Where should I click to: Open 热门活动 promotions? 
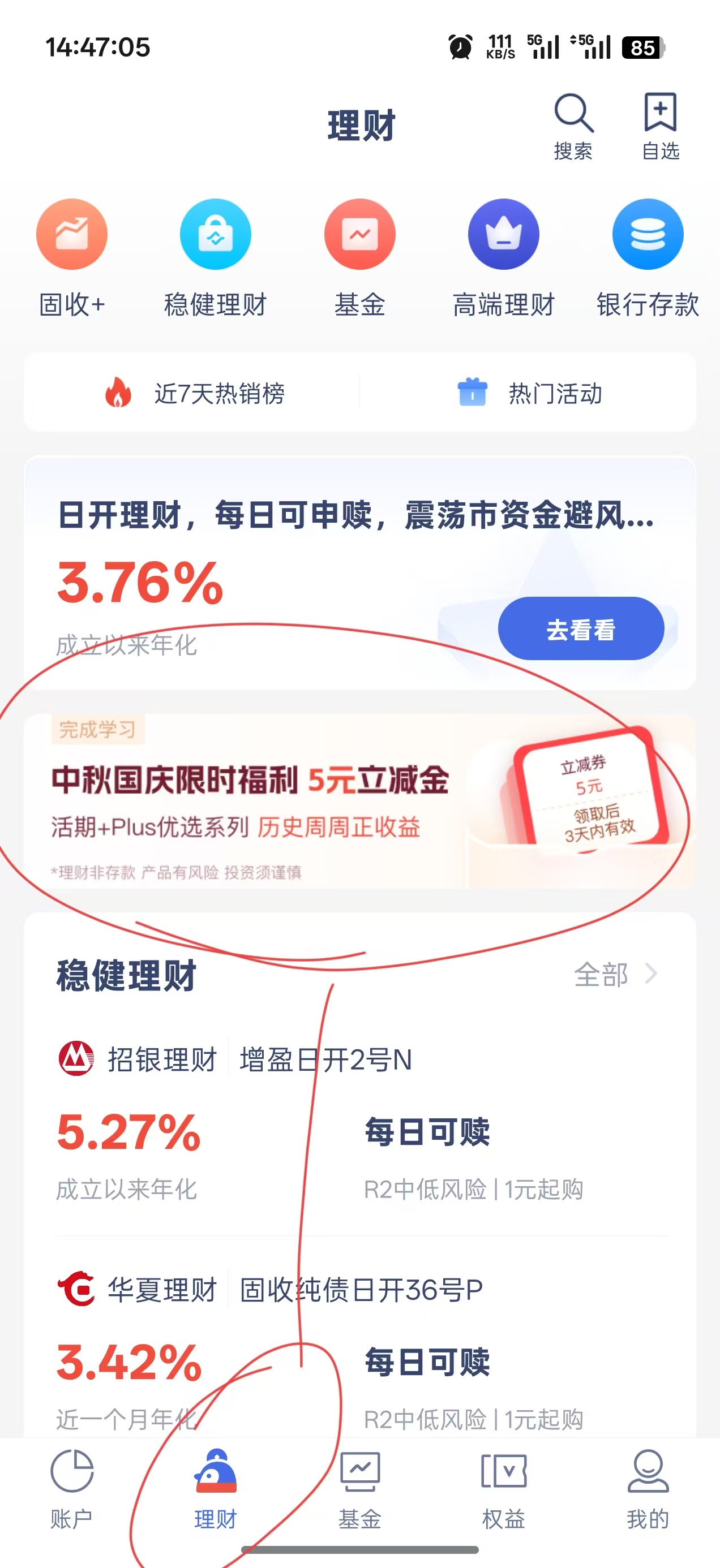tap(529, 393)
